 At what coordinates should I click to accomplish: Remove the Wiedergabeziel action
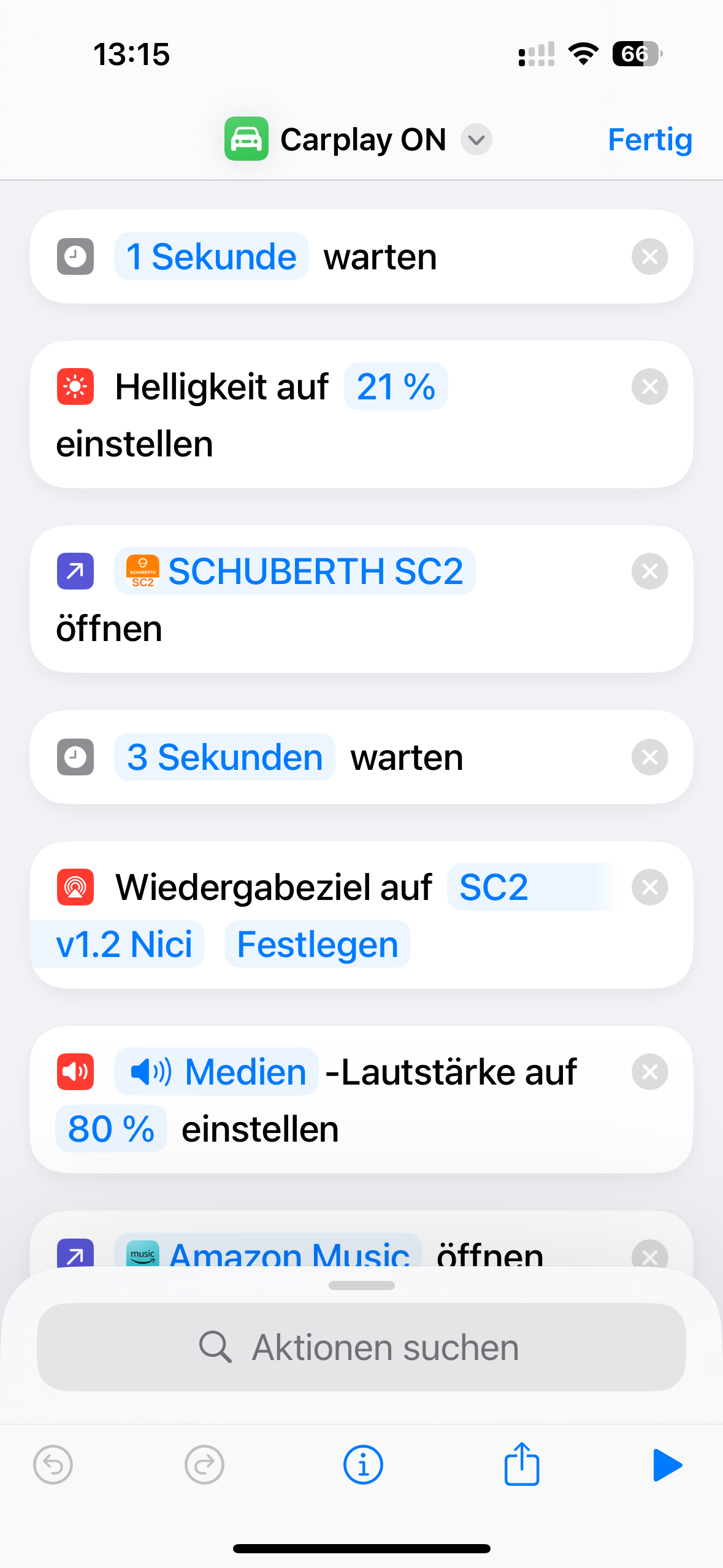coord(649,887)
